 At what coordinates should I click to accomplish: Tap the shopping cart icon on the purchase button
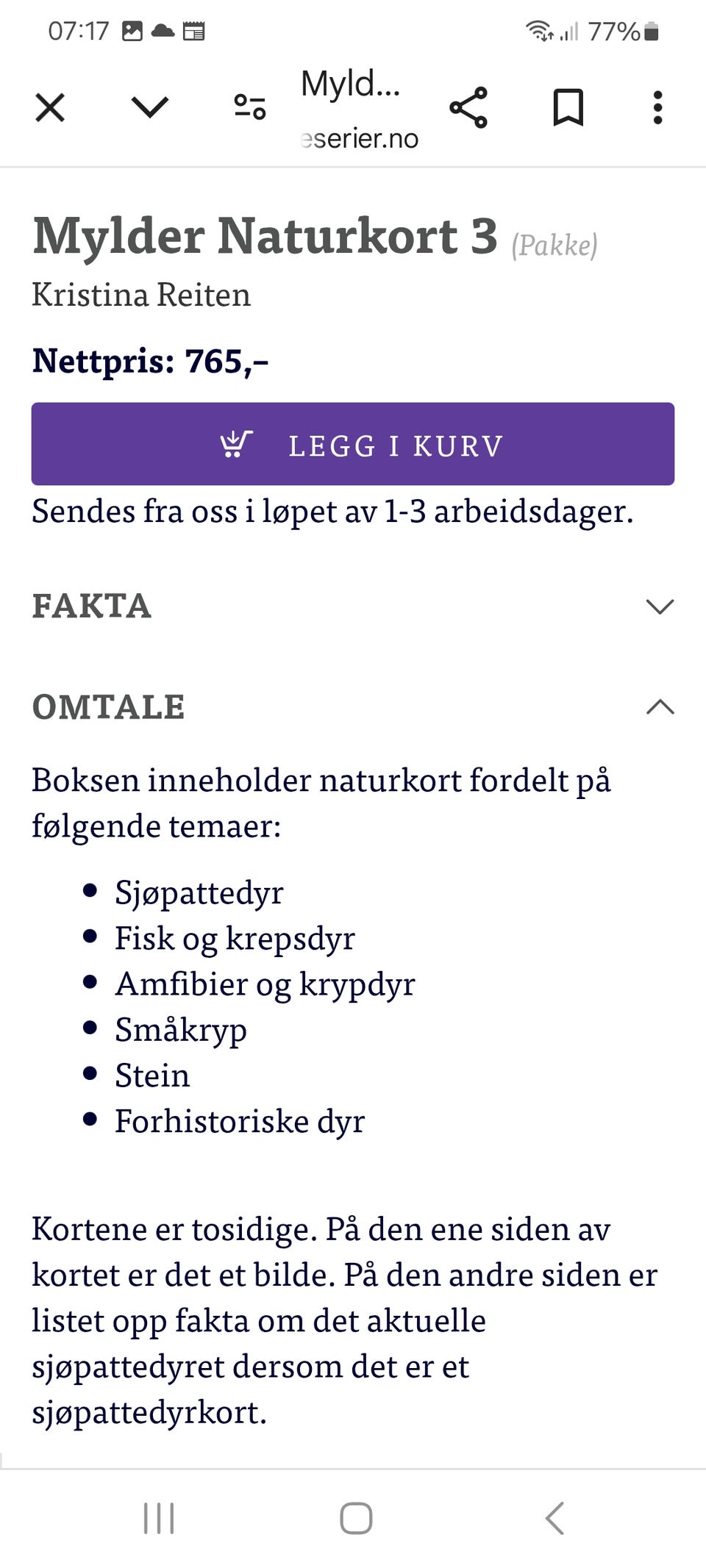234,443
